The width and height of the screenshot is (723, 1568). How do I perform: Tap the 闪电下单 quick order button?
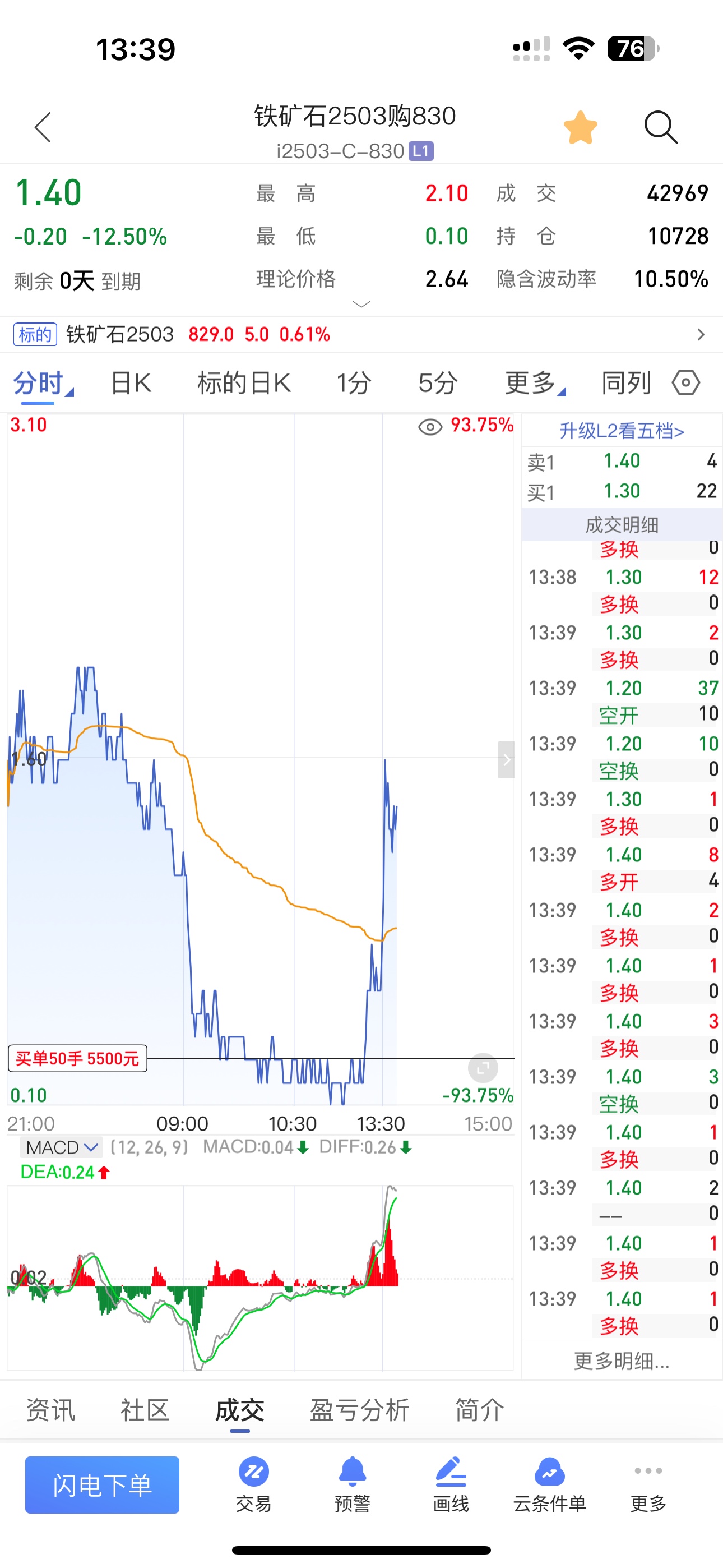click(102, 1484)
